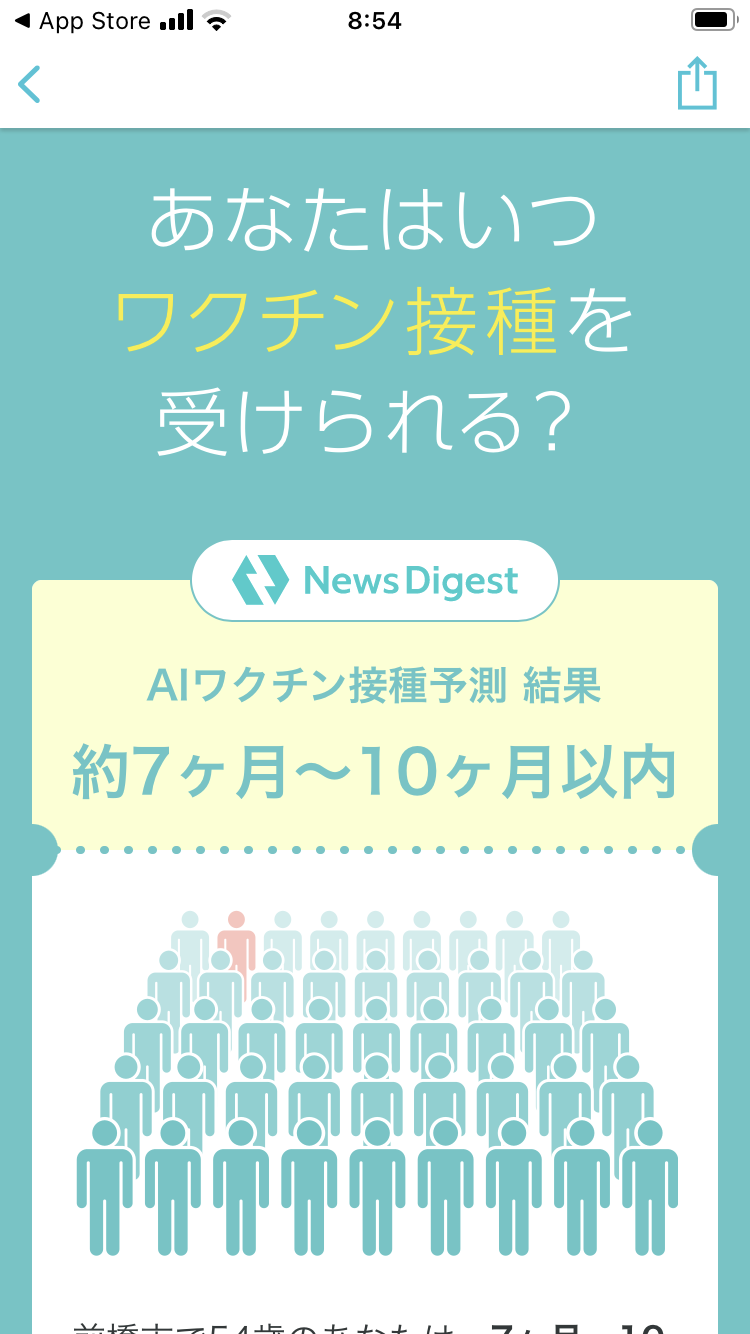Go back using the top-left arrow
Screen dimensions: 750x1334
point(30,85)
